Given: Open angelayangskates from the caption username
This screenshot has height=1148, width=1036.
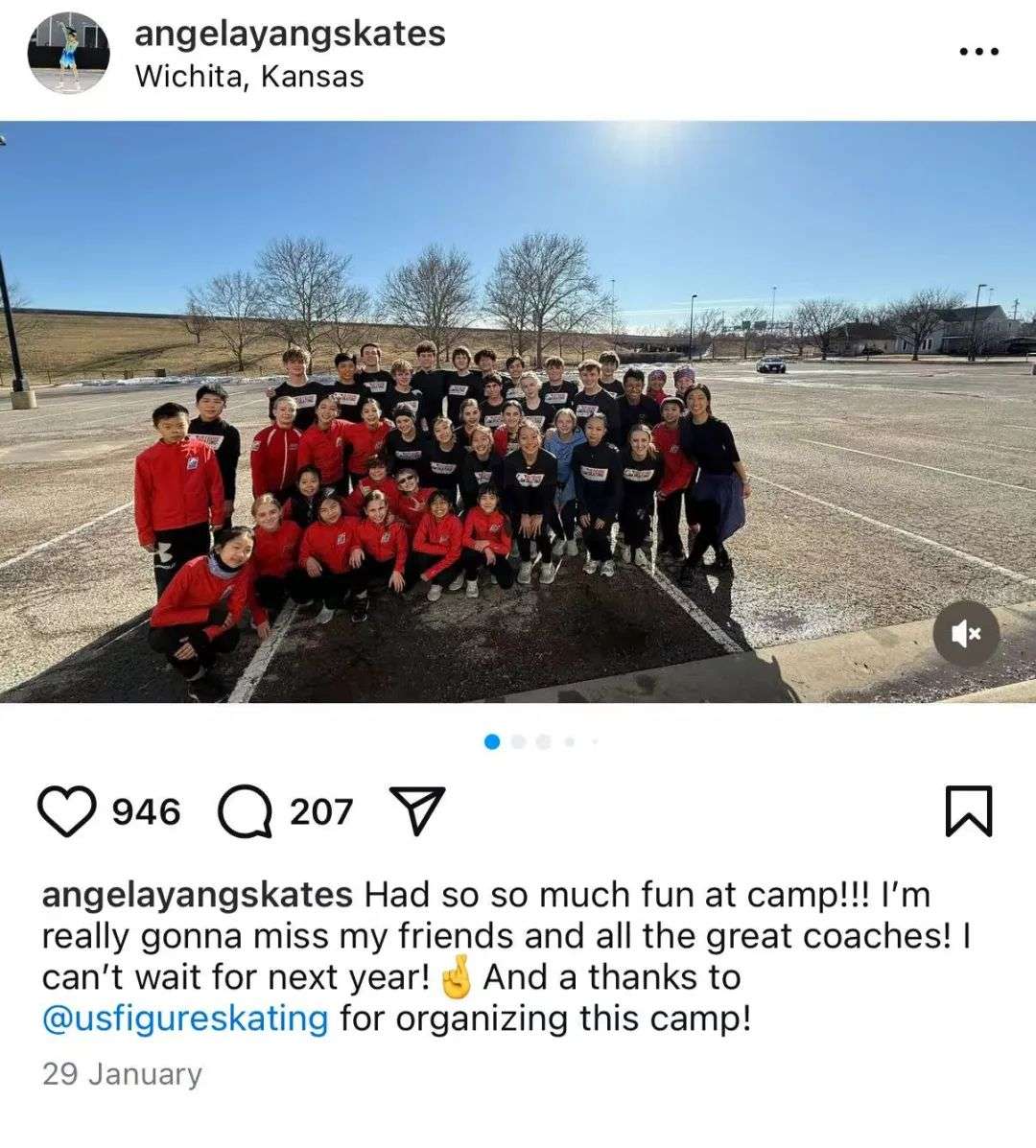Looking at the screenshot, I should 198,895.
